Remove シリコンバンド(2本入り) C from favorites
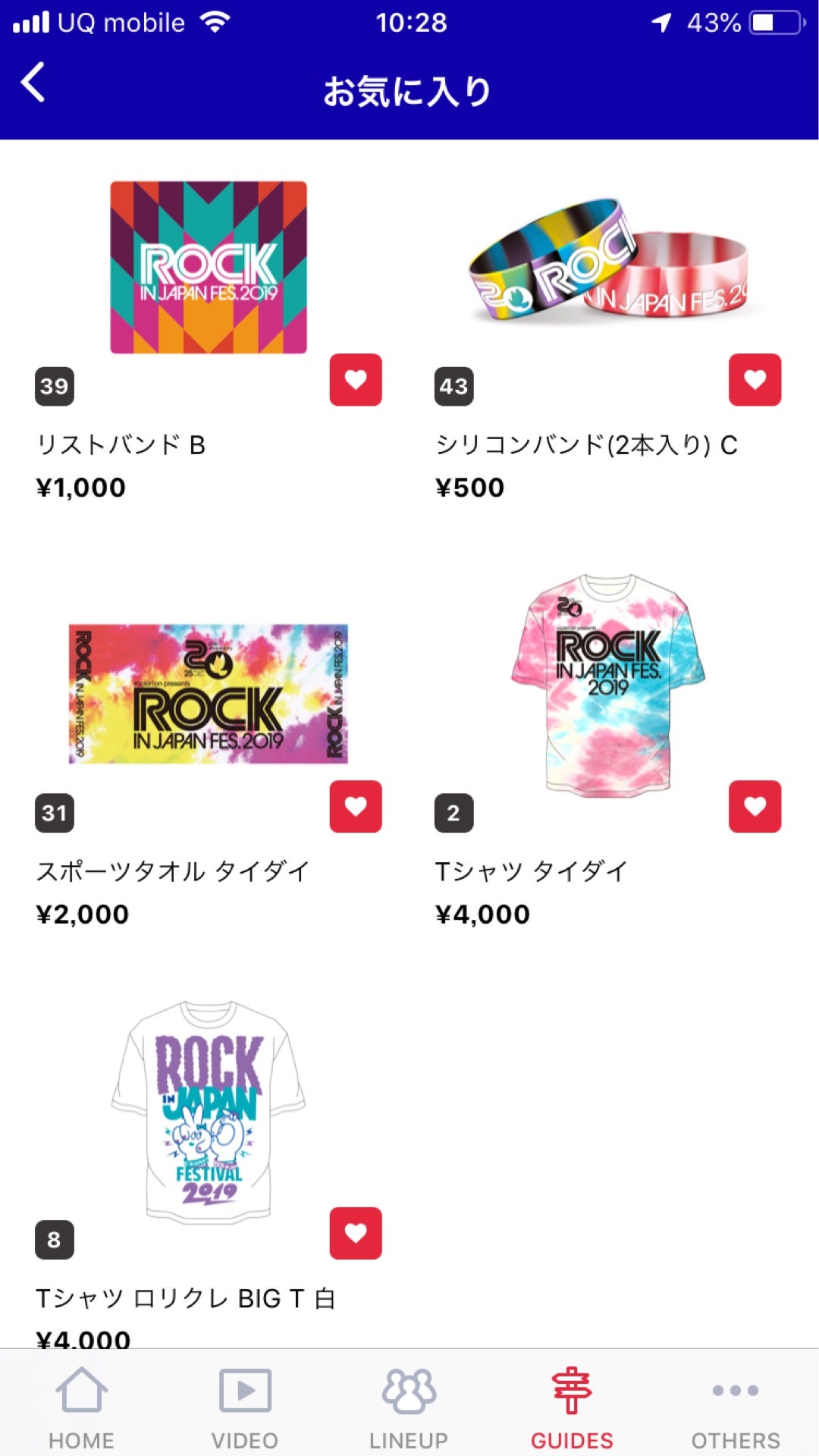 [x=755, y=379]
